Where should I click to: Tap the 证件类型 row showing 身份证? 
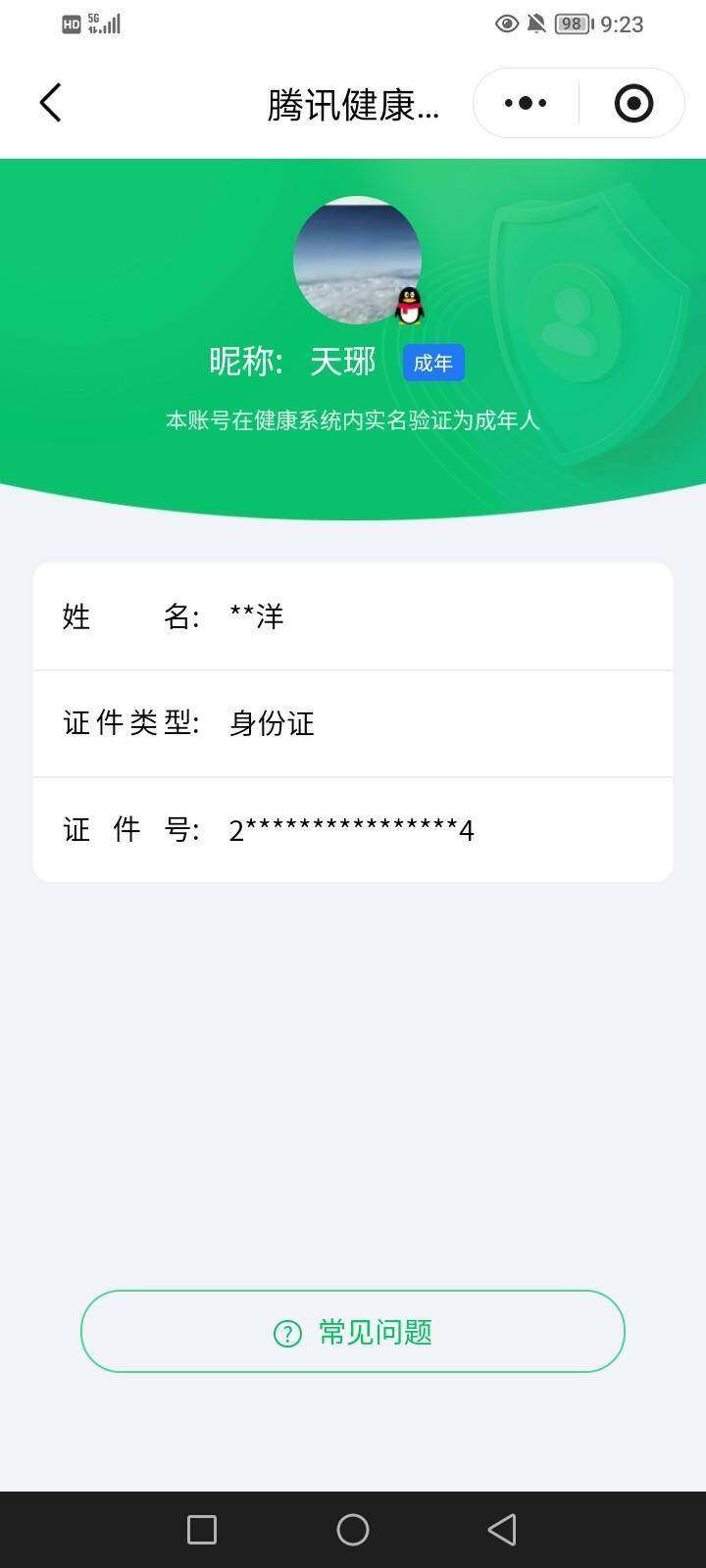353,724
